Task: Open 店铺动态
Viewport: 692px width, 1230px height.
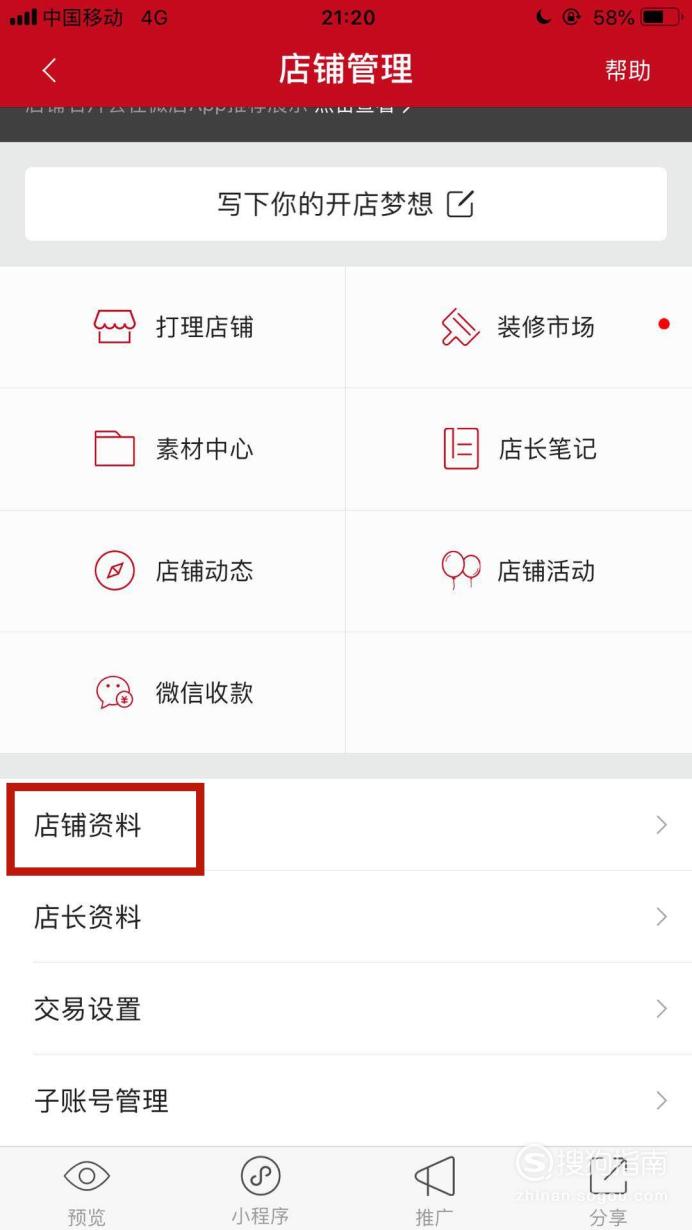Action: 173,571
